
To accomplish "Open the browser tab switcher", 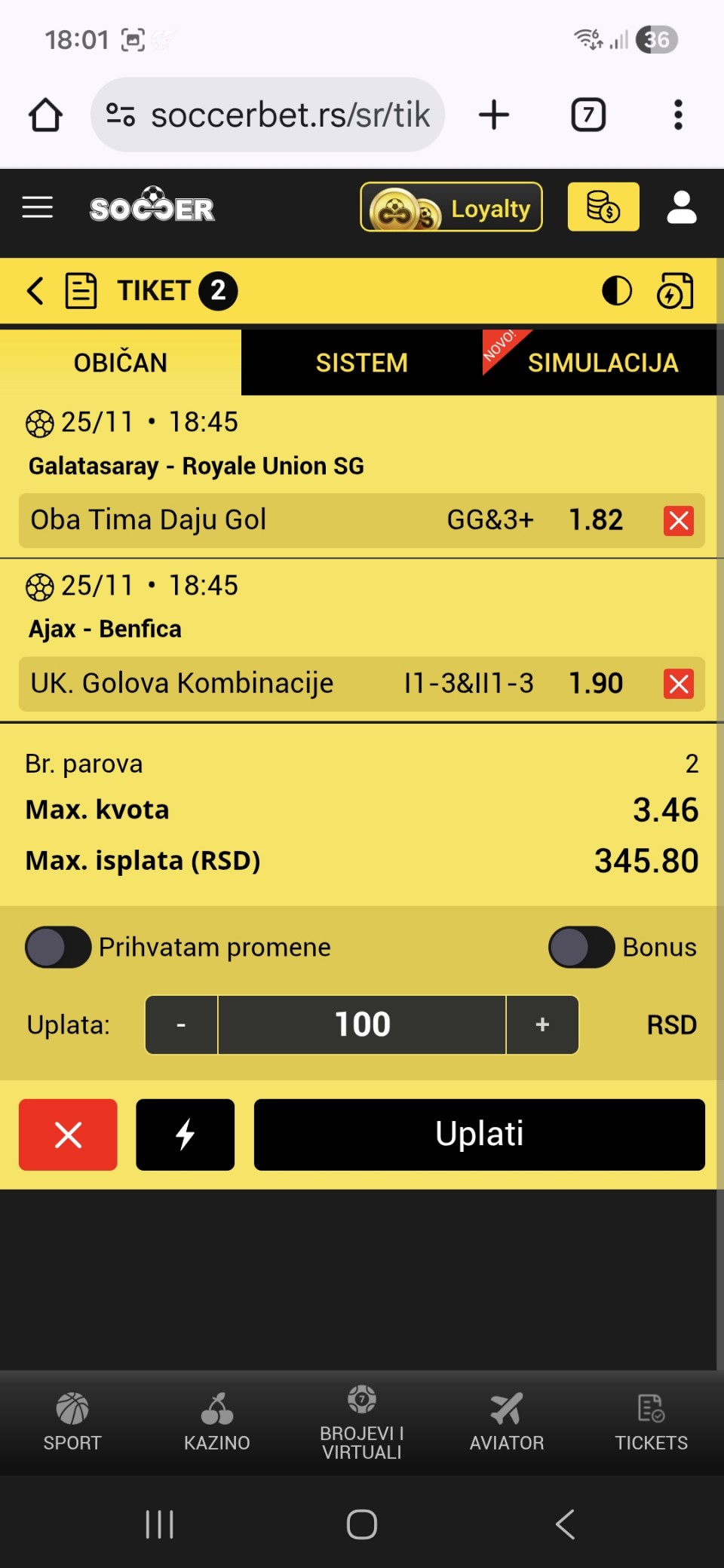I will pyautogui.click(x=588, y=115).
